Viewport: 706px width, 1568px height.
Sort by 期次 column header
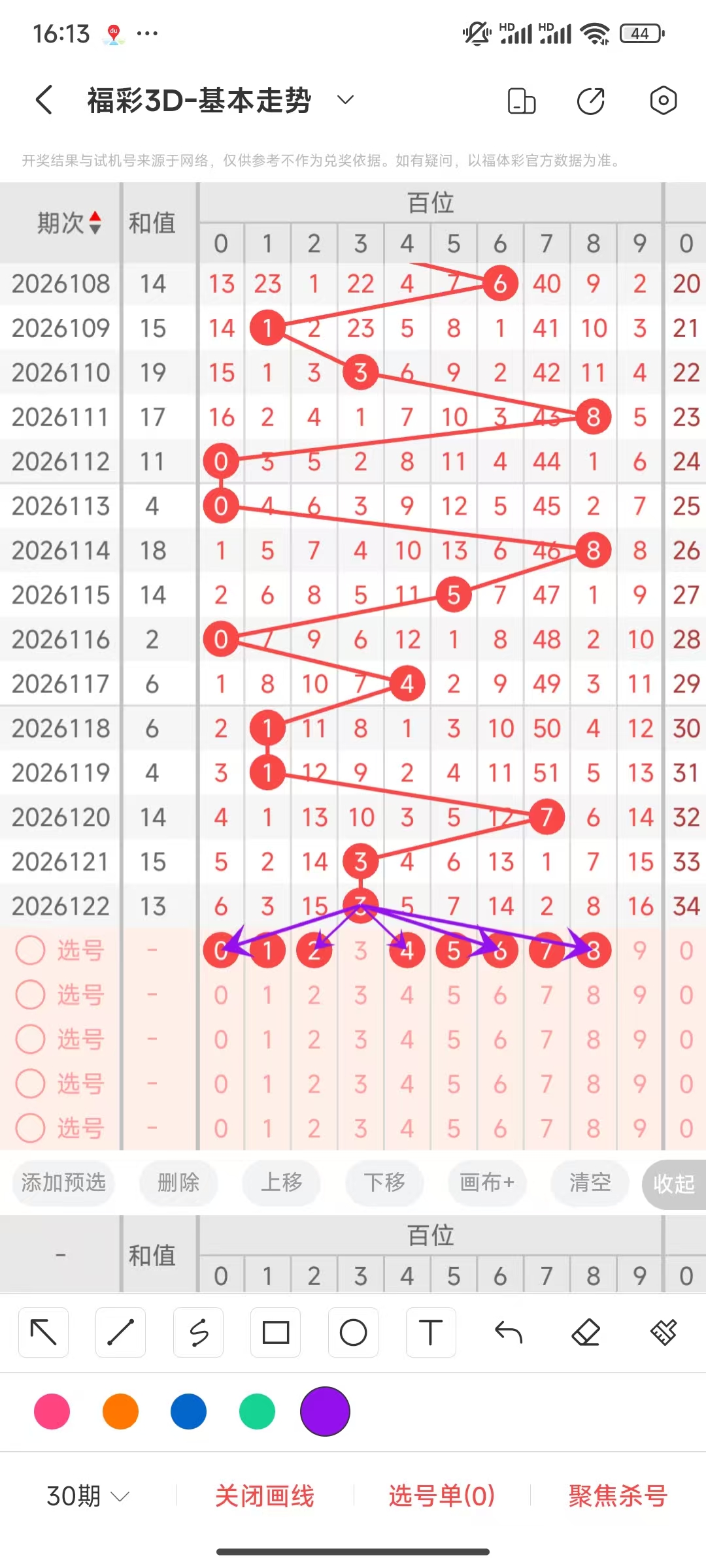point(69,223)
